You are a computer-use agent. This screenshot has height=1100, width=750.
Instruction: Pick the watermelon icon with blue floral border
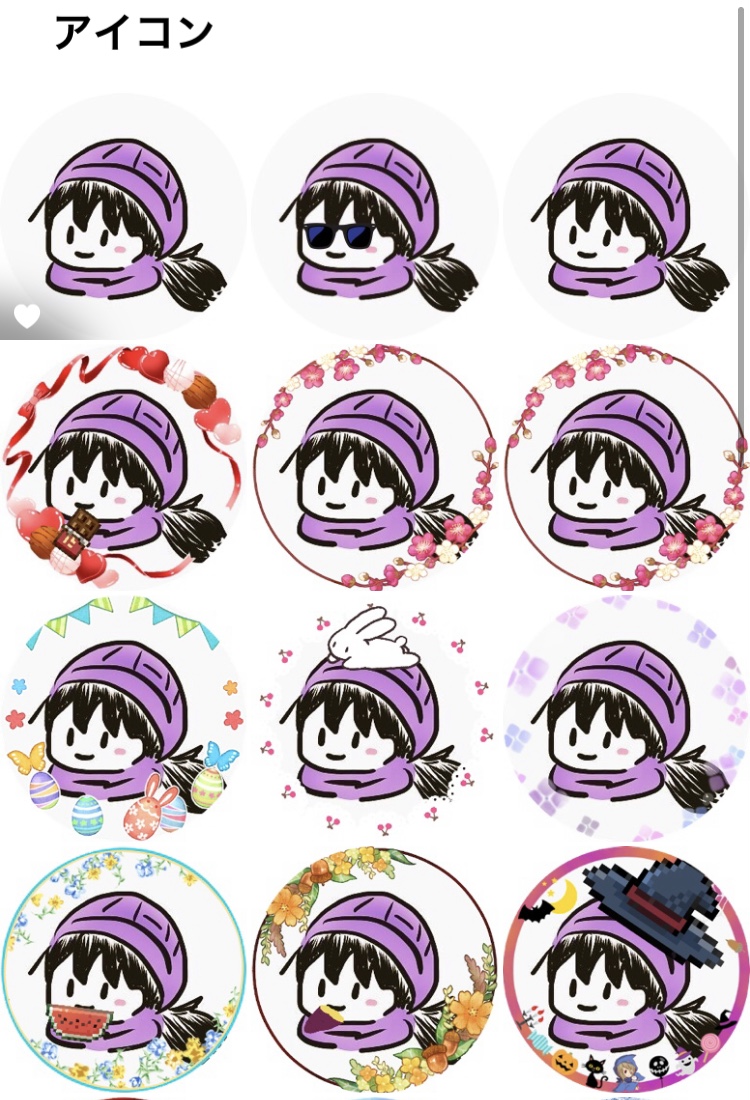[123, 970]
